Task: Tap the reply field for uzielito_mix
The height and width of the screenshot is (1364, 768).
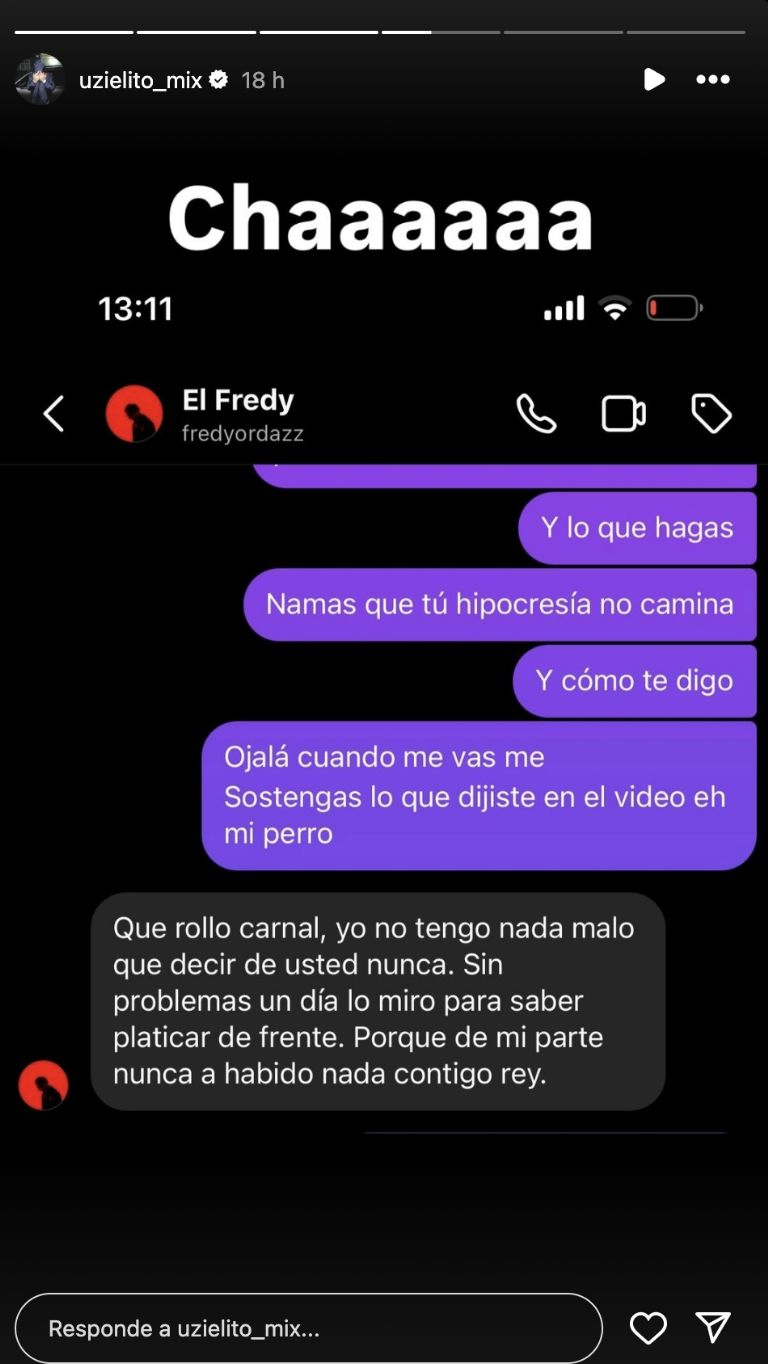Action: point(308,1328)
